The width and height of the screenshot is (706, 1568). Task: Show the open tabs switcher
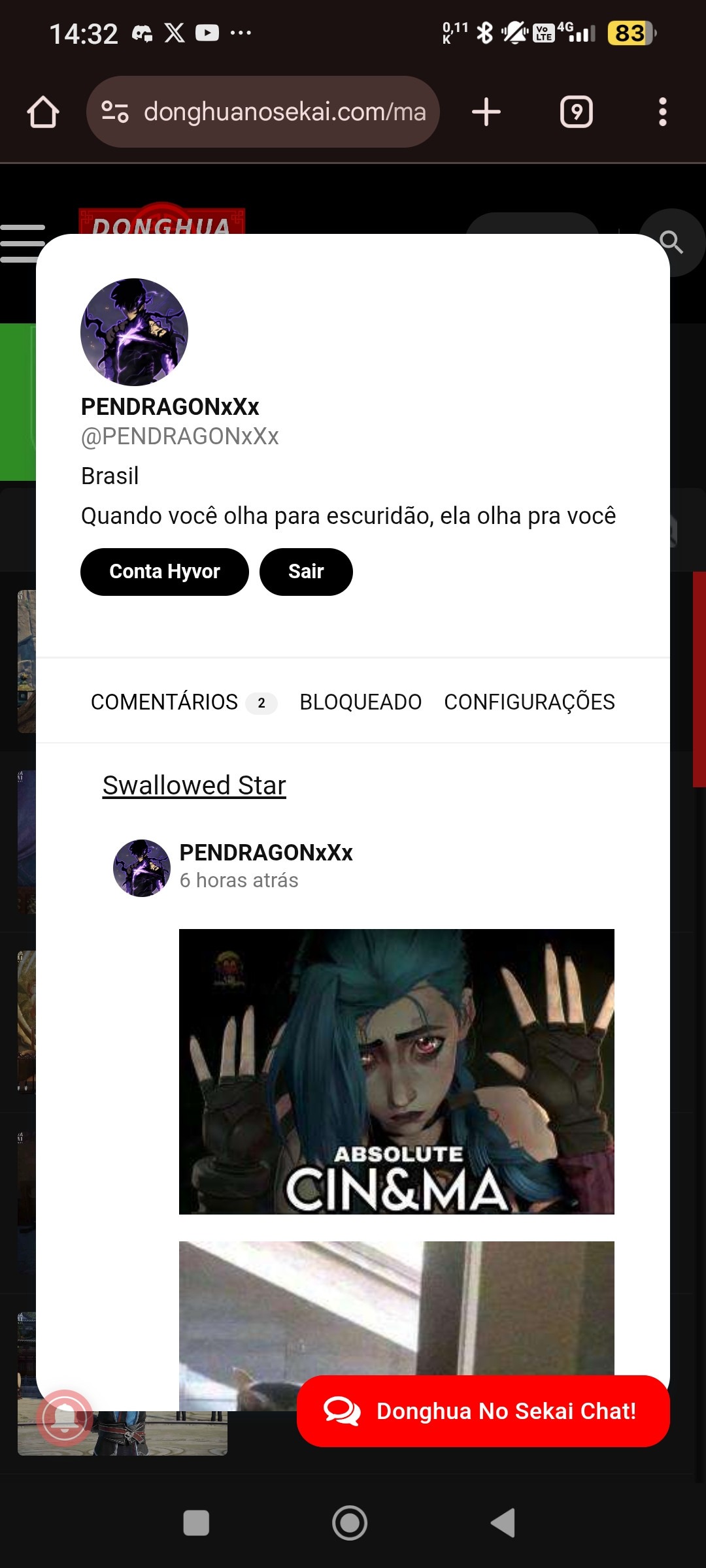click(x=576, y=112)
